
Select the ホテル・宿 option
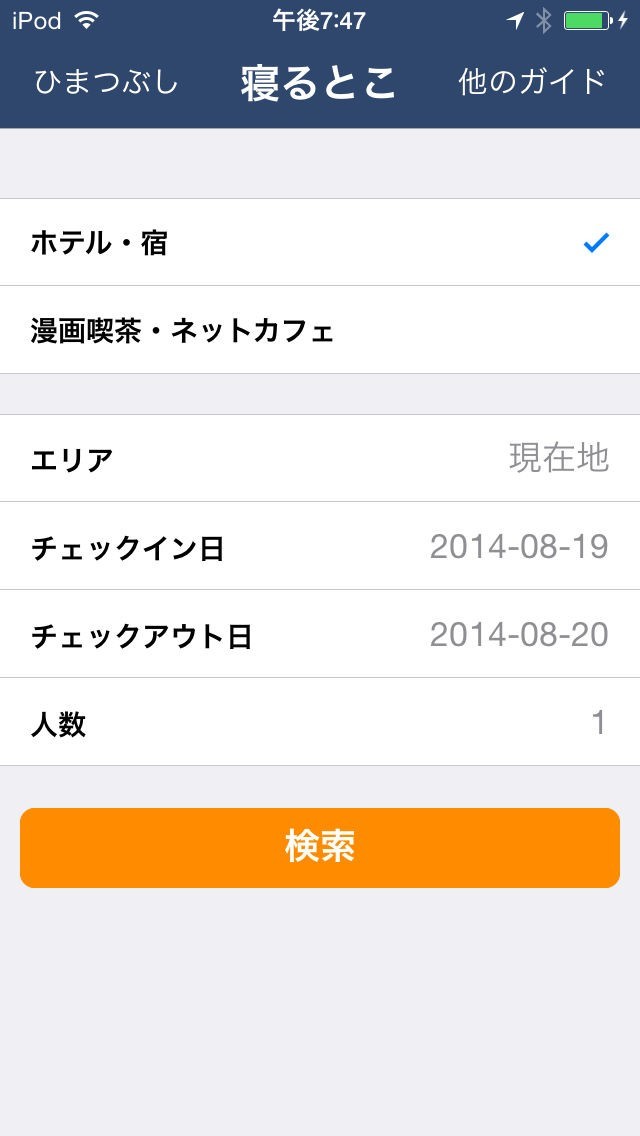[320, 242]
